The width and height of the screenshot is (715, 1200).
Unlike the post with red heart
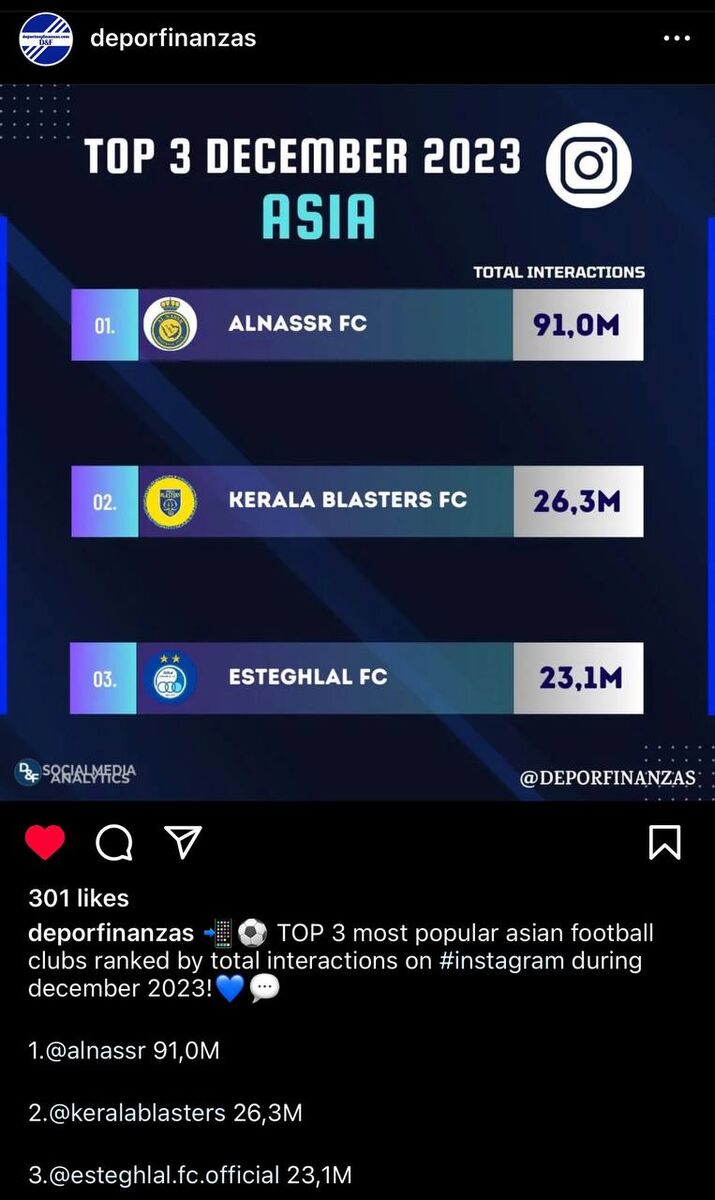[45, 843]
